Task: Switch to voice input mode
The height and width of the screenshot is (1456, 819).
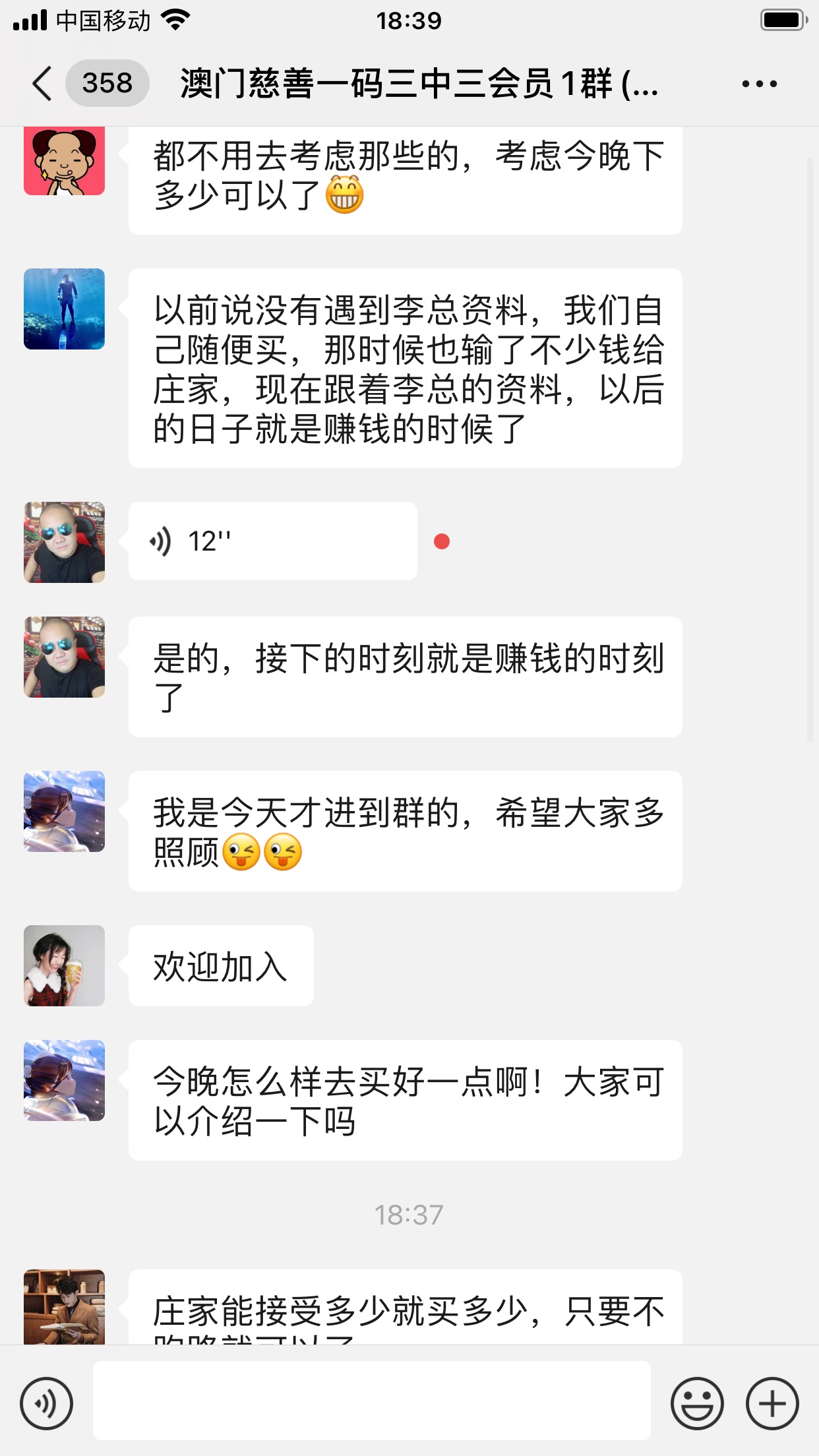Action: [46, 1403]
